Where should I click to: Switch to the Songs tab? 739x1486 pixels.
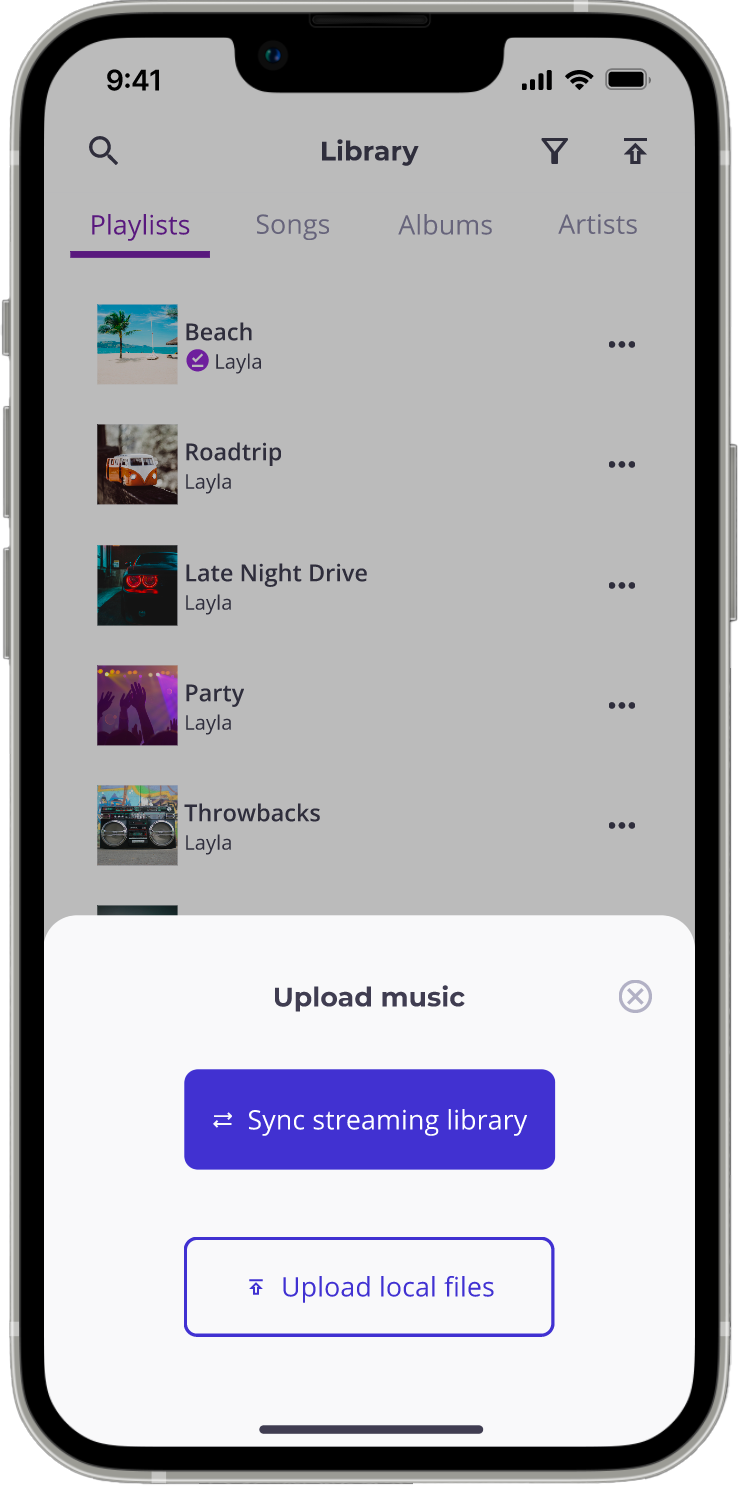292,225
